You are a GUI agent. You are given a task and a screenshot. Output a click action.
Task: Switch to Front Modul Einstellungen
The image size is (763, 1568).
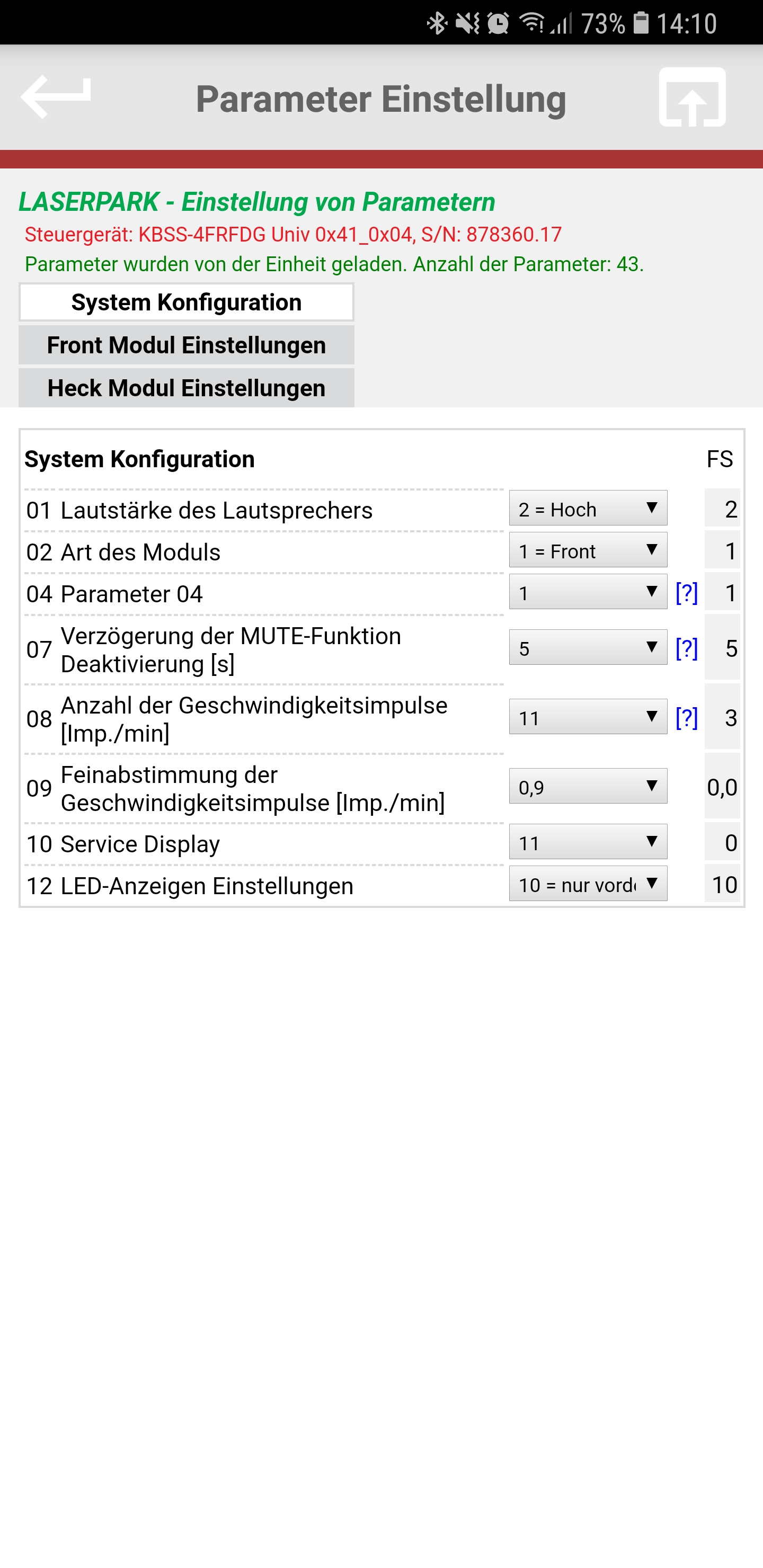(x=187, y=345)
